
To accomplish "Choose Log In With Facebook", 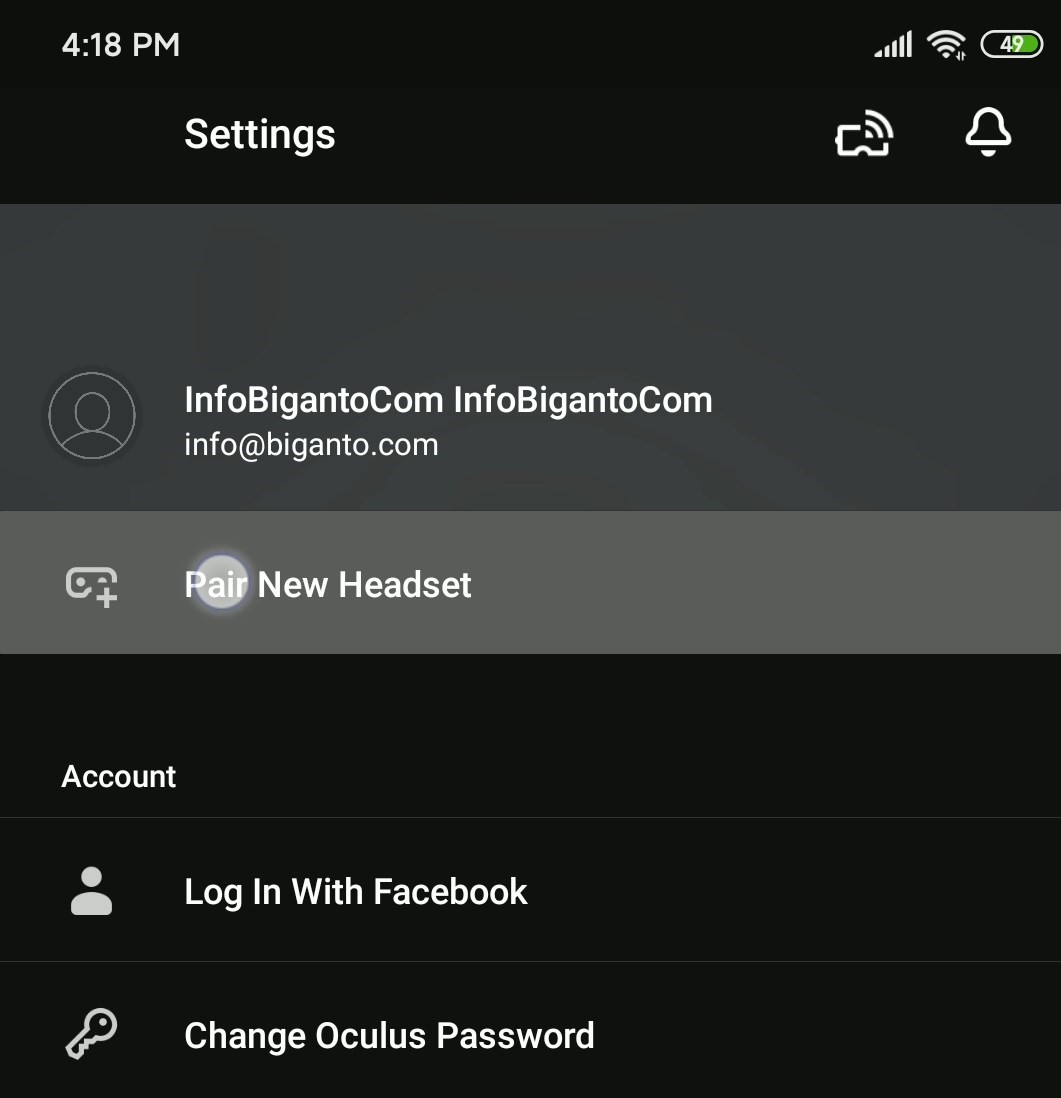I will click(356, 891).
